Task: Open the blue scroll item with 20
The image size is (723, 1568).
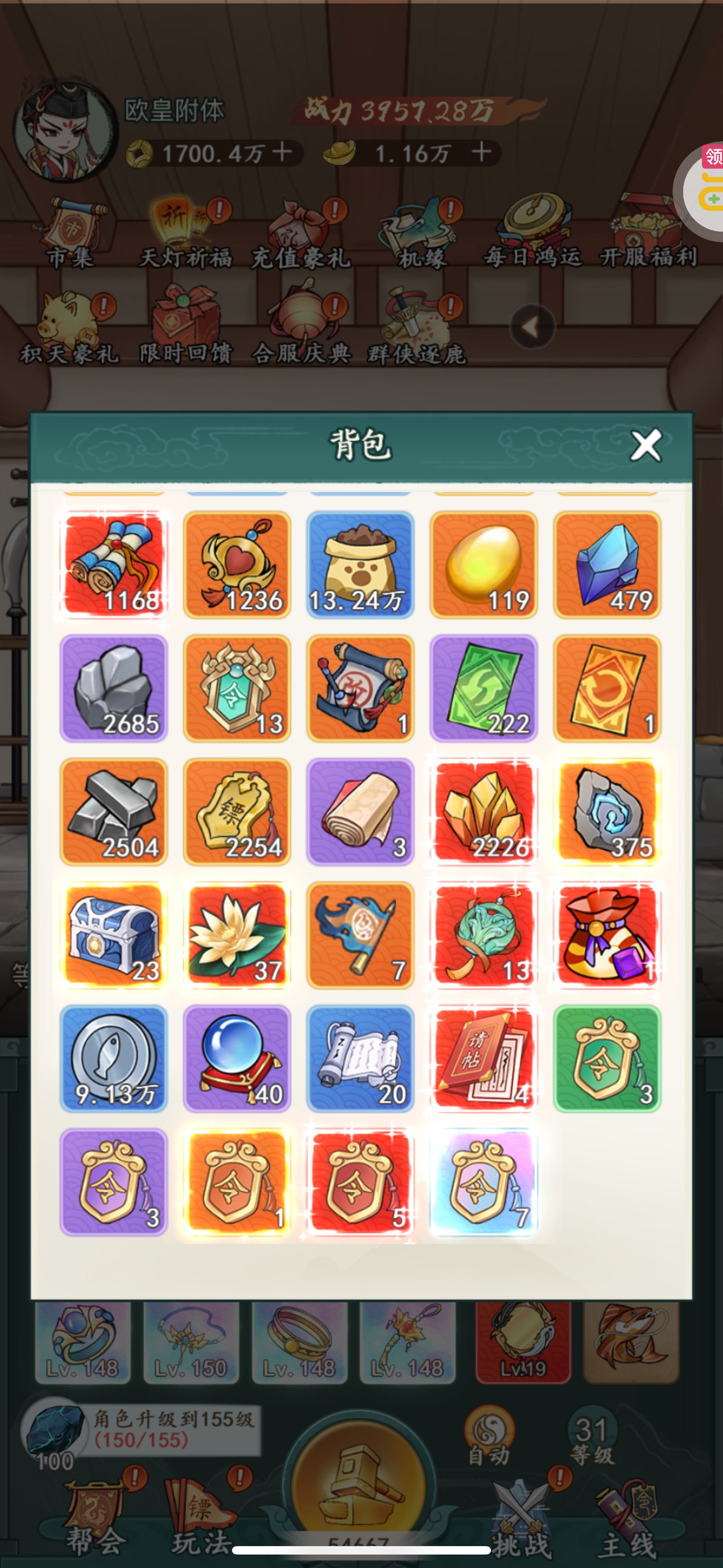Action: 361,1059
